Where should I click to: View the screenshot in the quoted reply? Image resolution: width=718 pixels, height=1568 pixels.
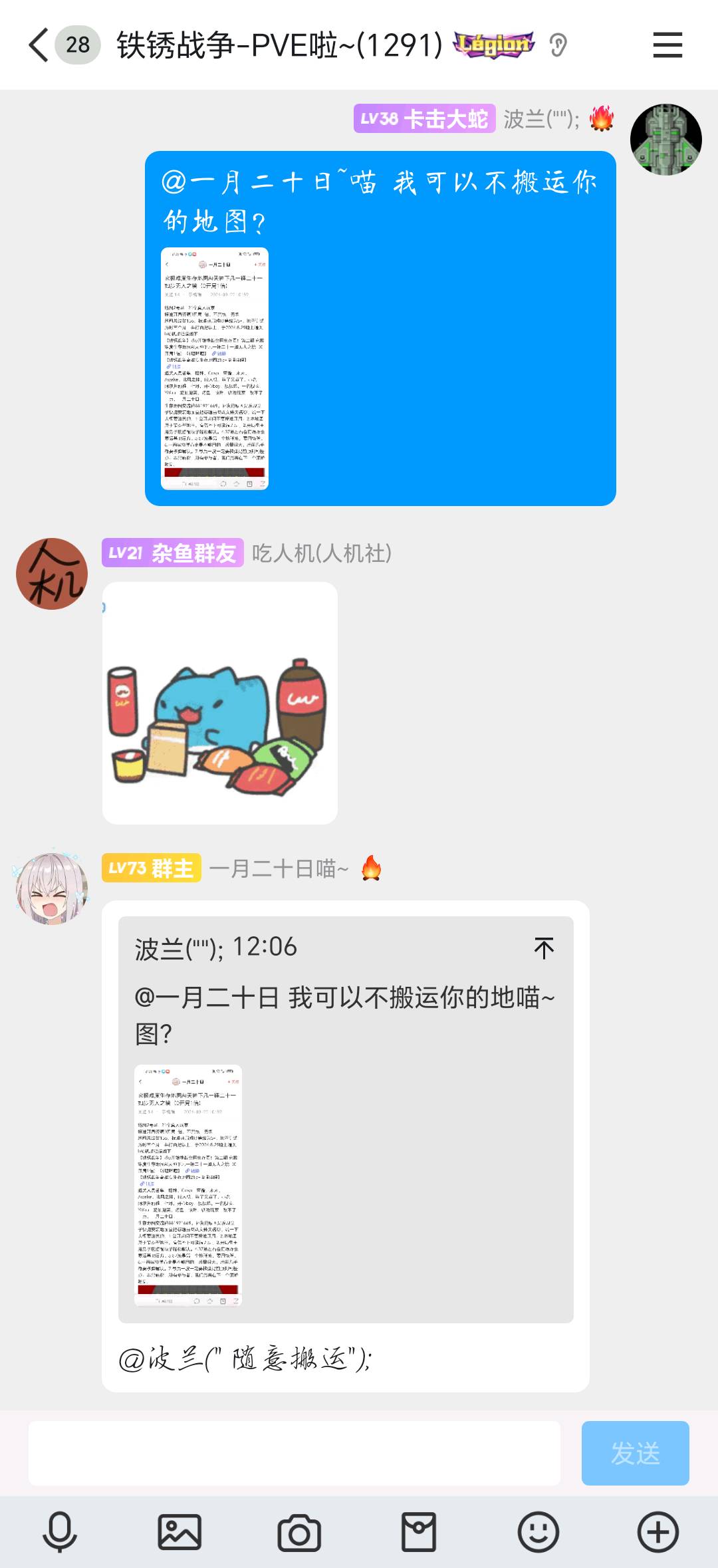(188, 1186)
